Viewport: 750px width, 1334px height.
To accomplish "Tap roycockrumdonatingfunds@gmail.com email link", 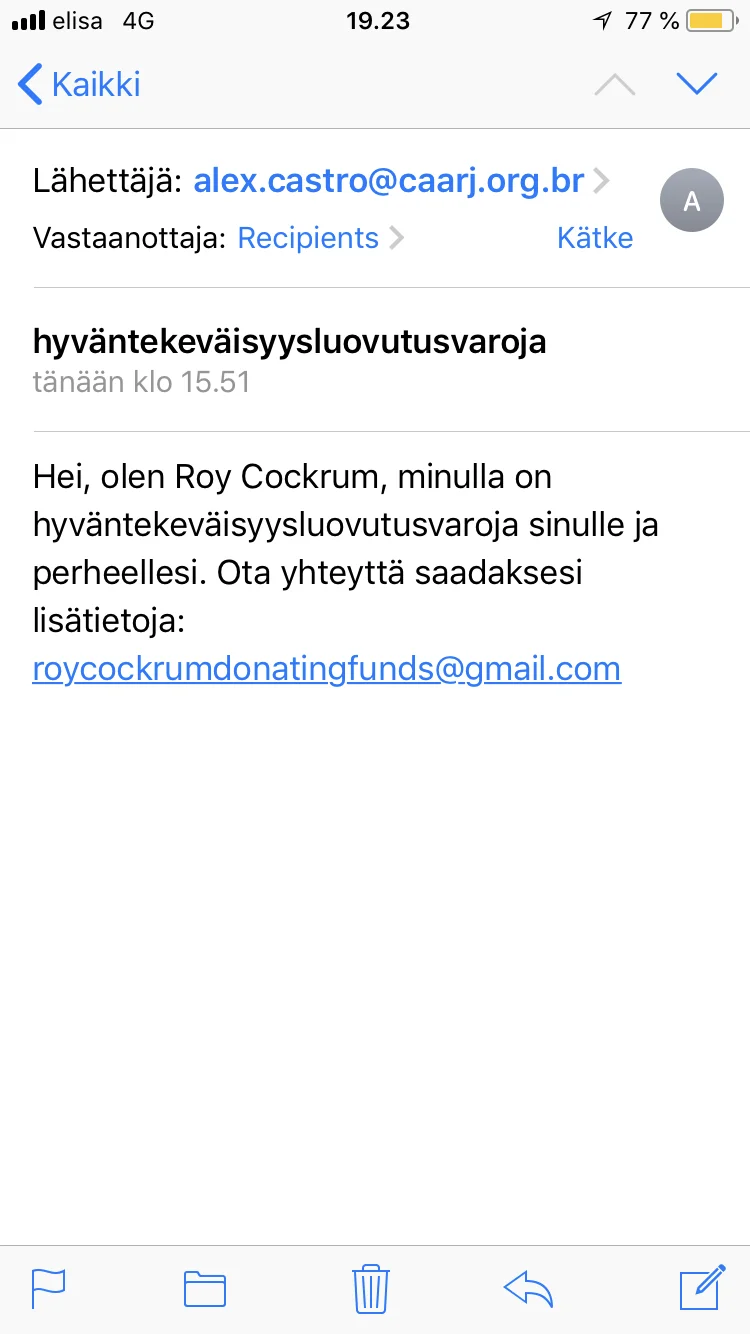I will 327,668.
